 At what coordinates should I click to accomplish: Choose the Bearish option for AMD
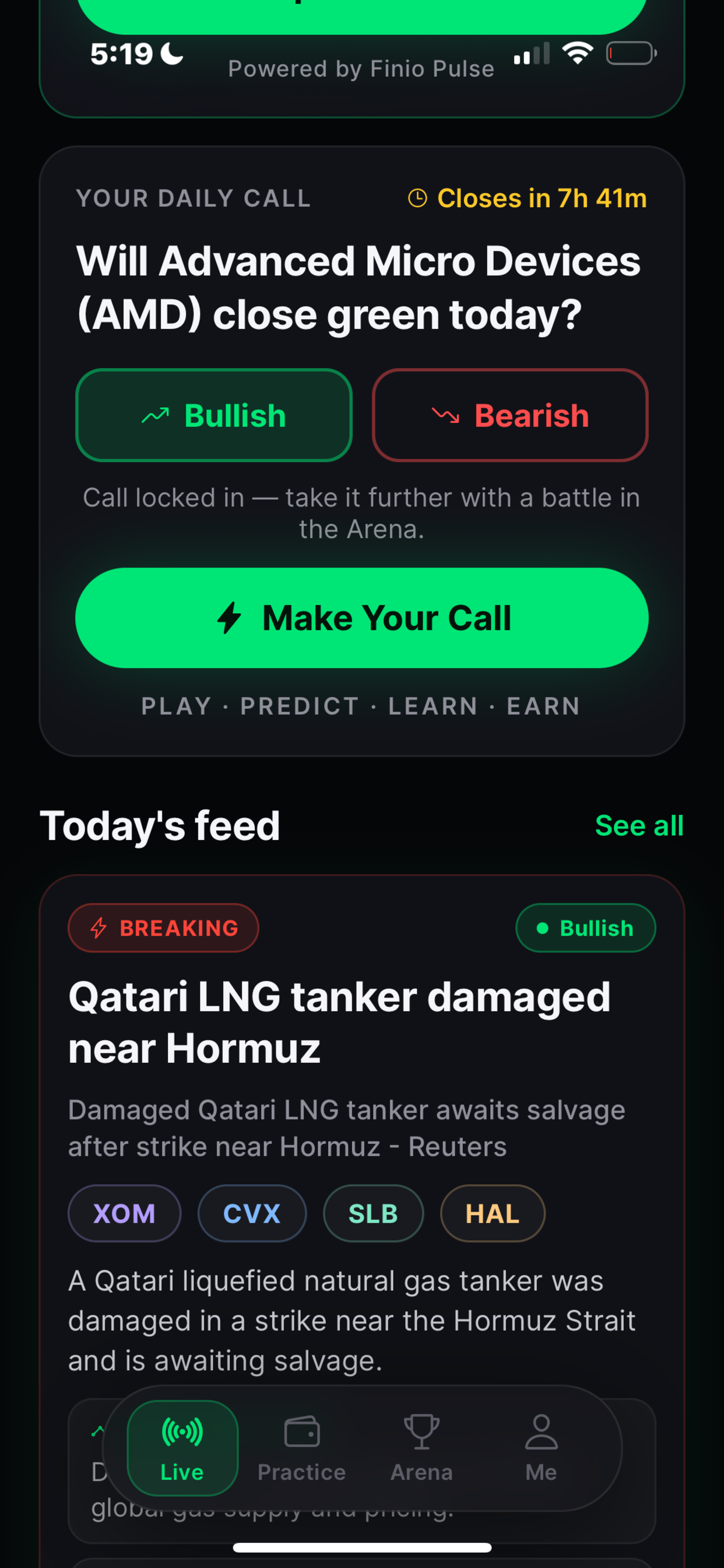pos(510,415)
